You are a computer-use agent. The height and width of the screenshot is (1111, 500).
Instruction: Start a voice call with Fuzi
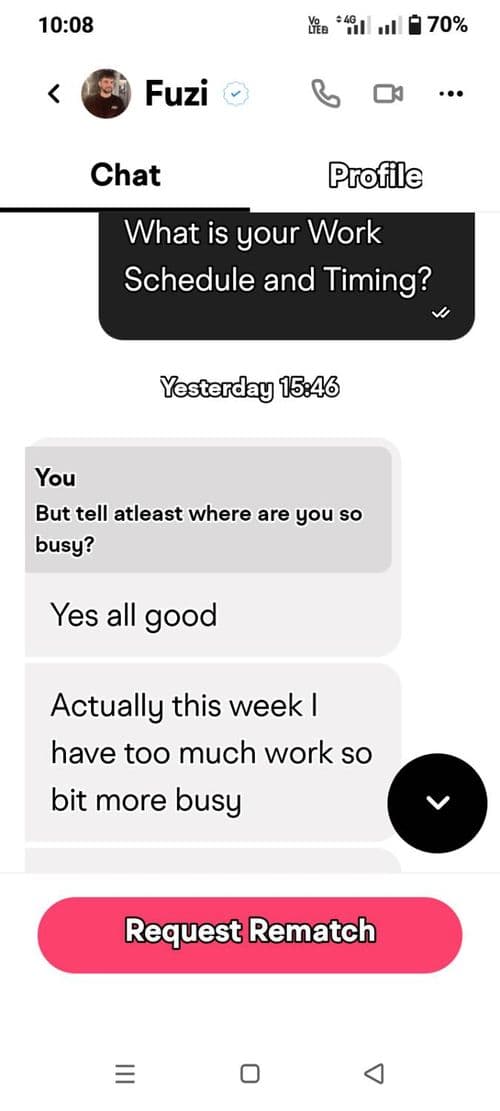325,94
